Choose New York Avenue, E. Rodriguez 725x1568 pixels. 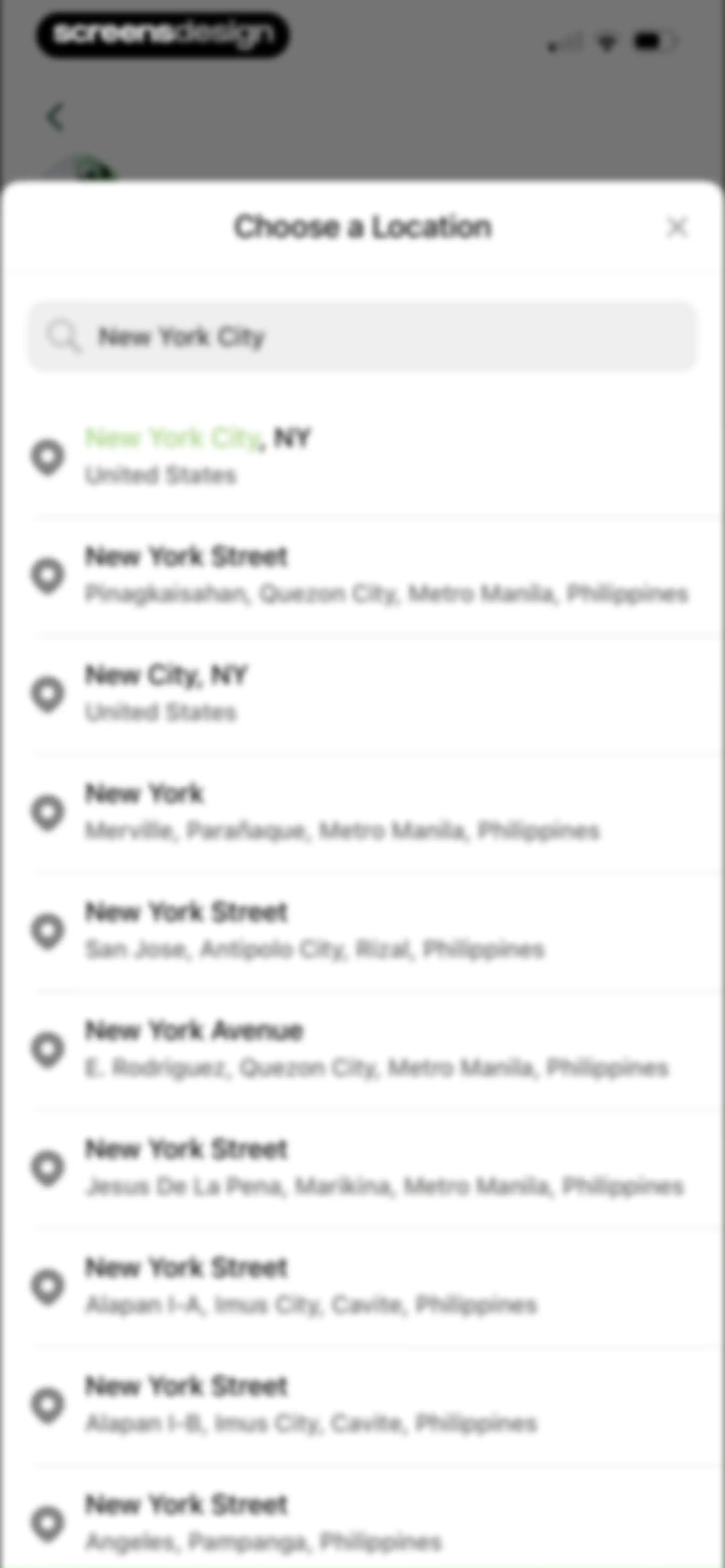click(x=362, y=1049)
